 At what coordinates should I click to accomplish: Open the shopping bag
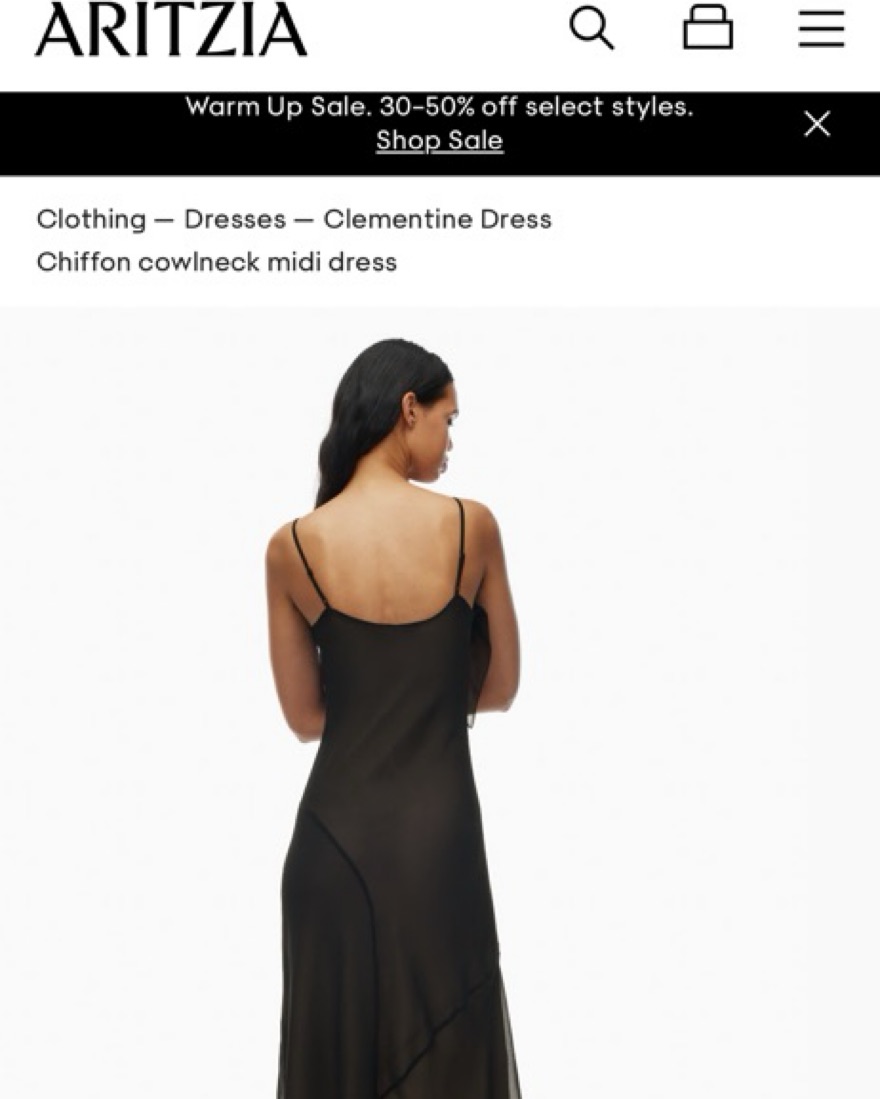[708, 28]
